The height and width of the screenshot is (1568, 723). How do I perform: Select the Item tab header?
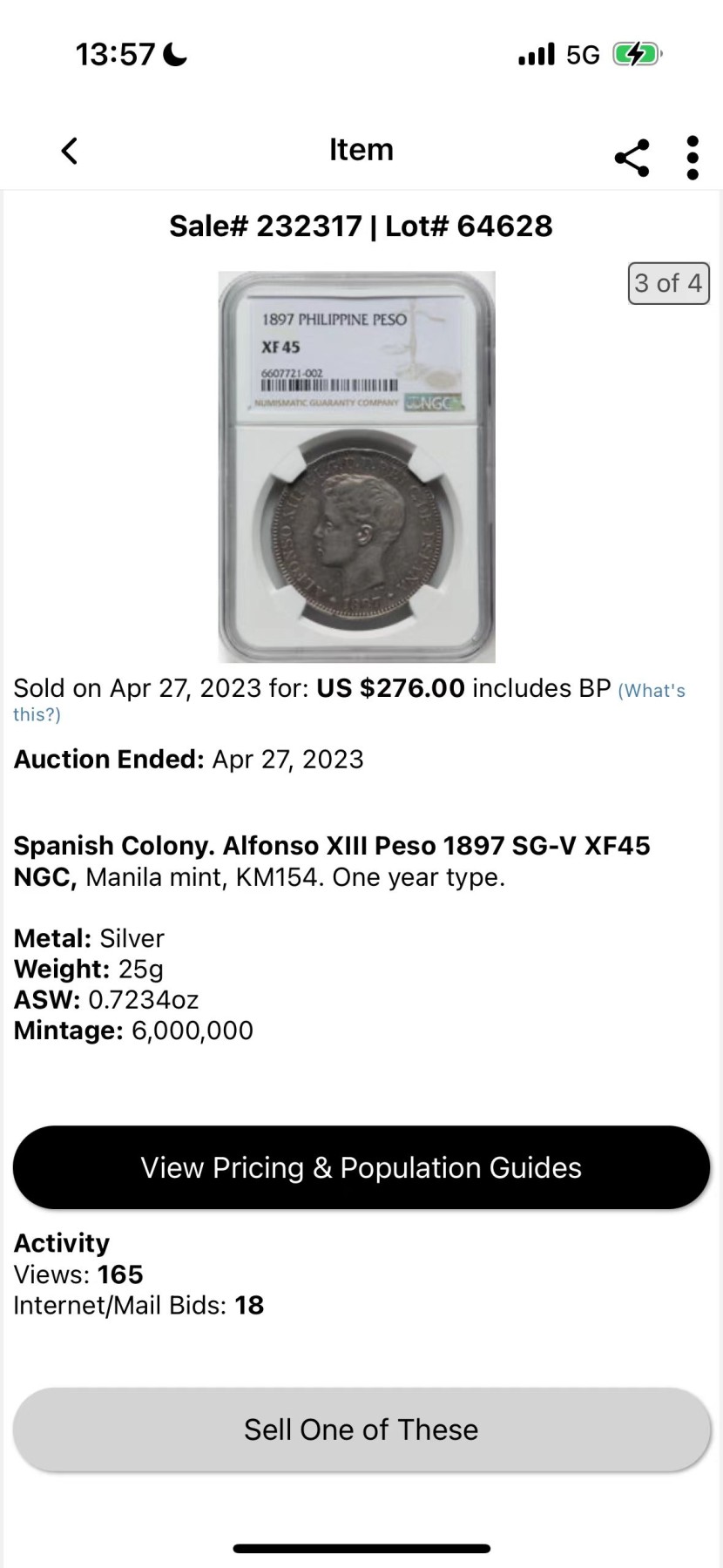pyautogui.click(x=361, y=150)
